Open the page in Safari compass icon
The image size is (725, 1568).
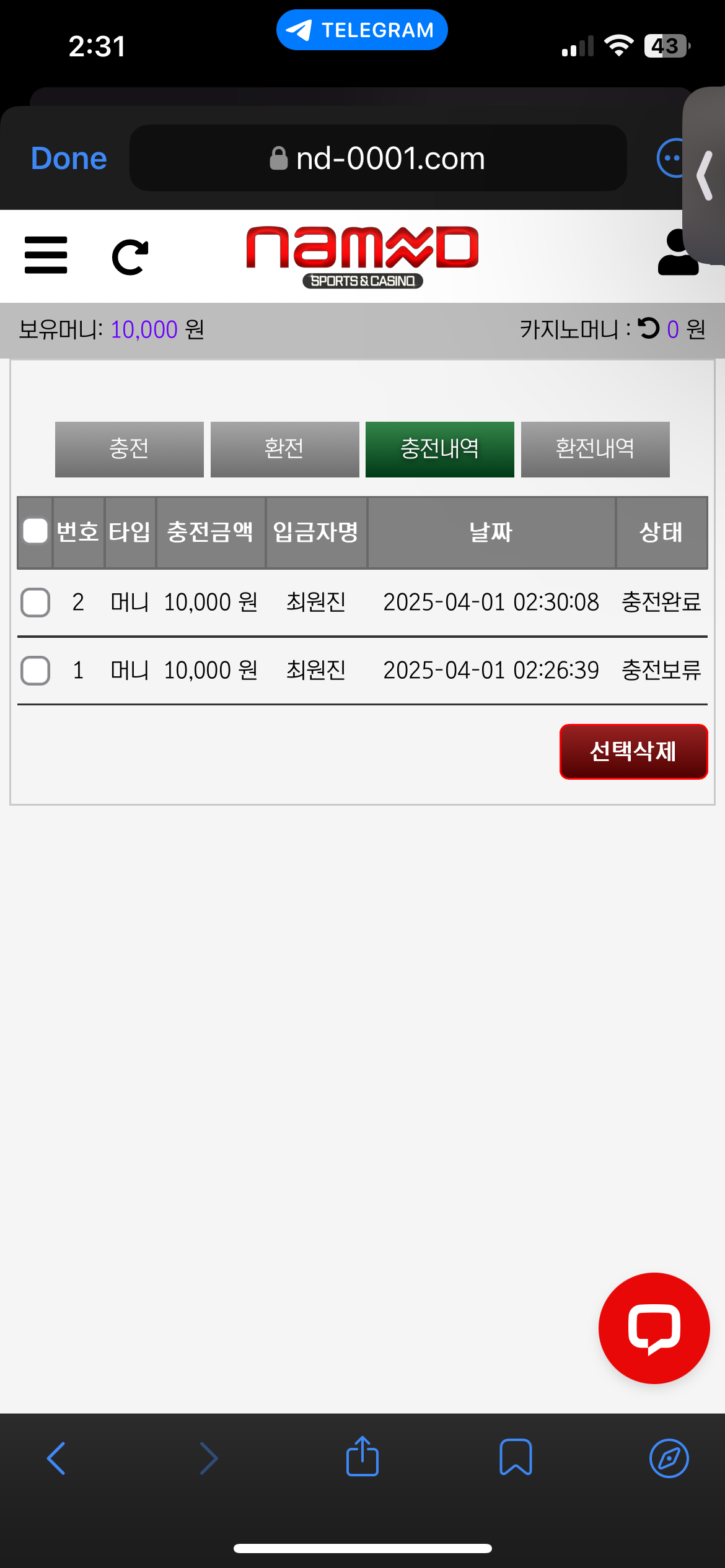click(x=669, y=1458)
